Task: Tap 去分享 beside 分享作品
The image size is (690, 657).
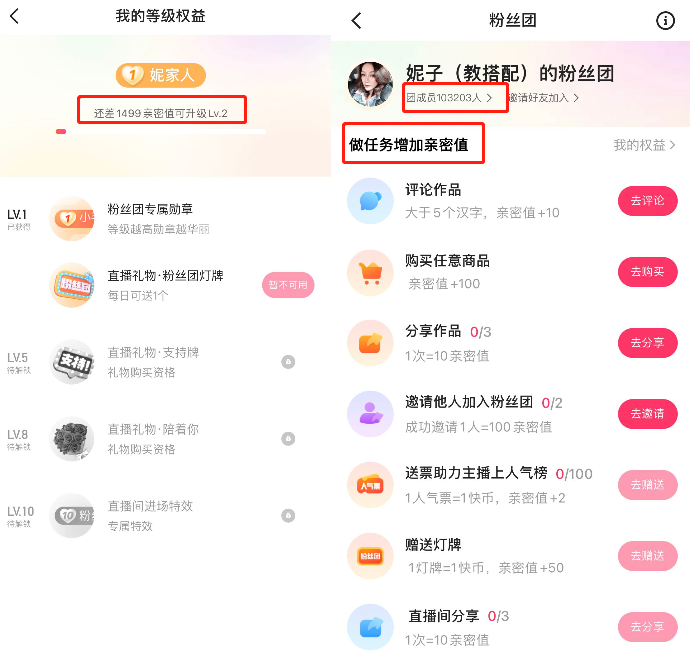Action: pyautogui.click(x=647, y=343)
